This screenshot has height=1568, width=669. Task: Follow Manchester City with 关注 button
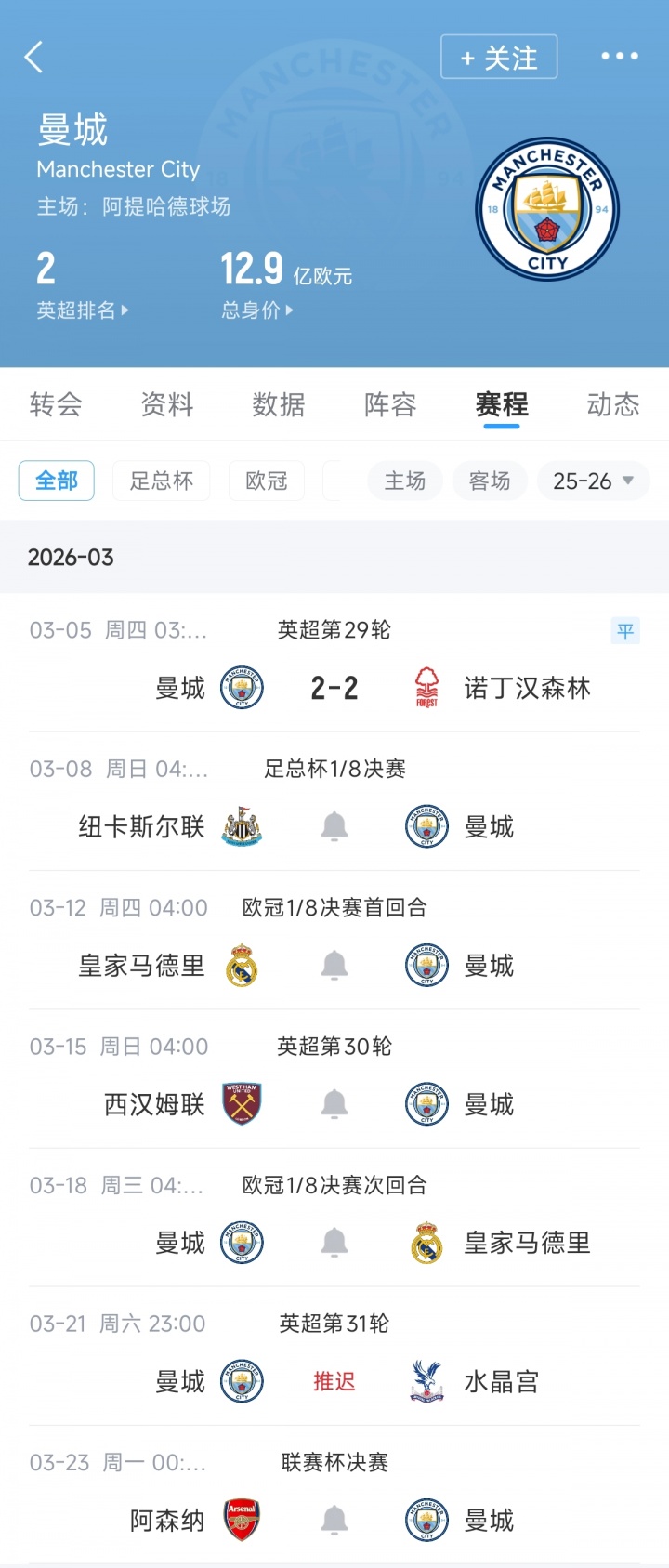pyautogui.click(x=499, y=58)
